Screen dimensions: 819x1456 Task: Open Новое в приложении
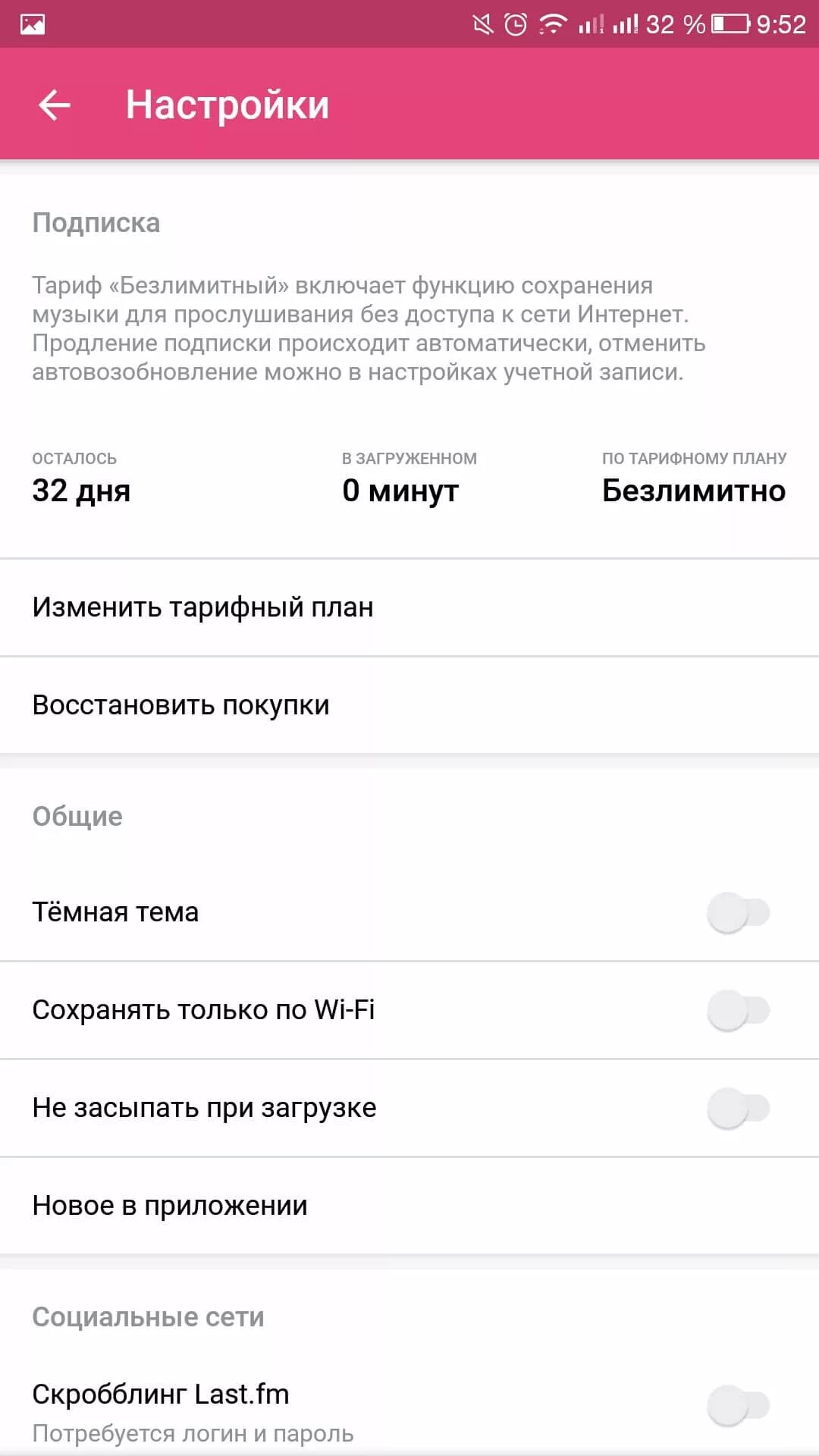[x=409, y=1206]
